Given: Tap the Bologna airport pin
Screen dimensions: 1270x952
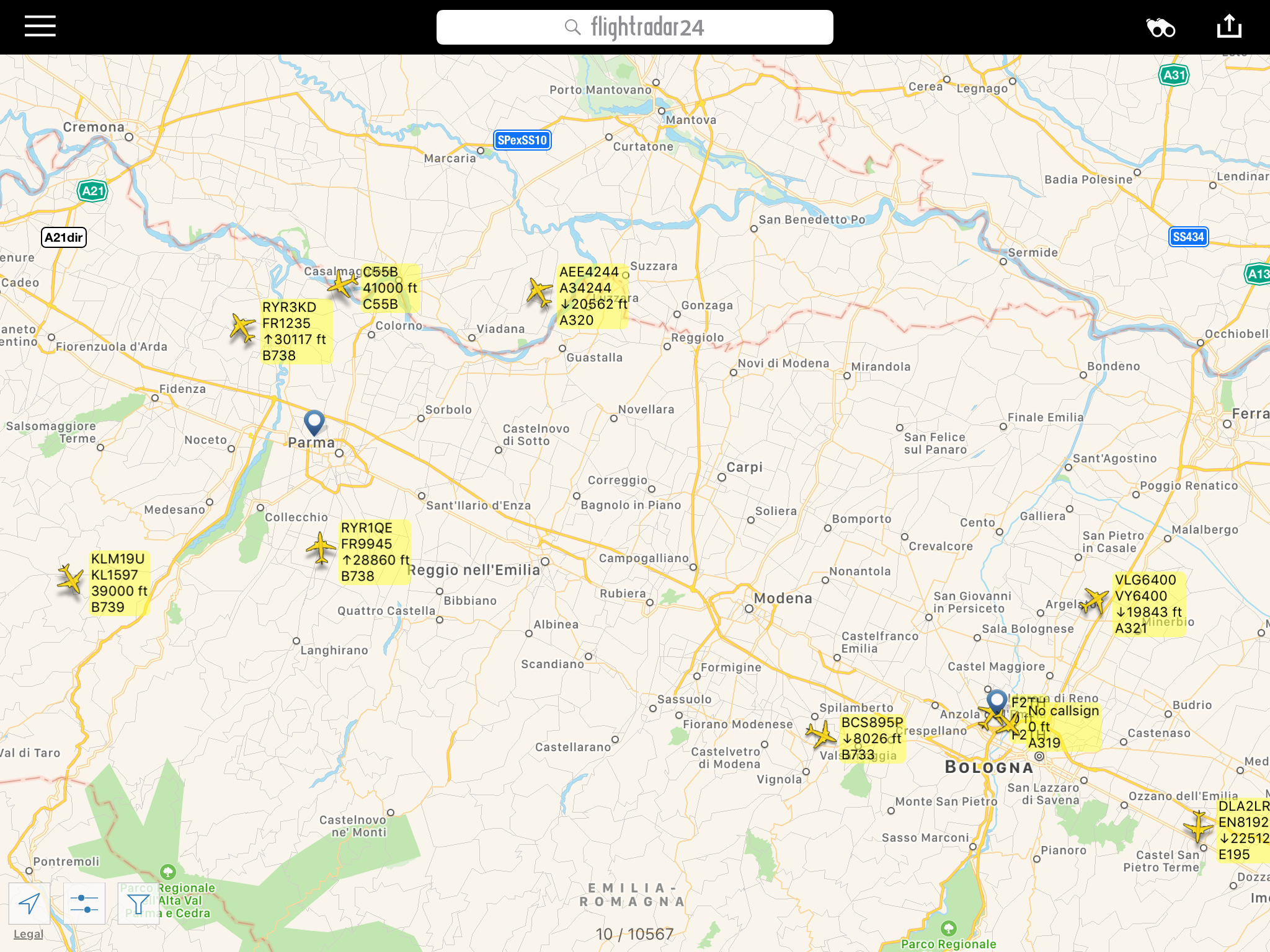Looking at the screenshot, I should [997, 700].
